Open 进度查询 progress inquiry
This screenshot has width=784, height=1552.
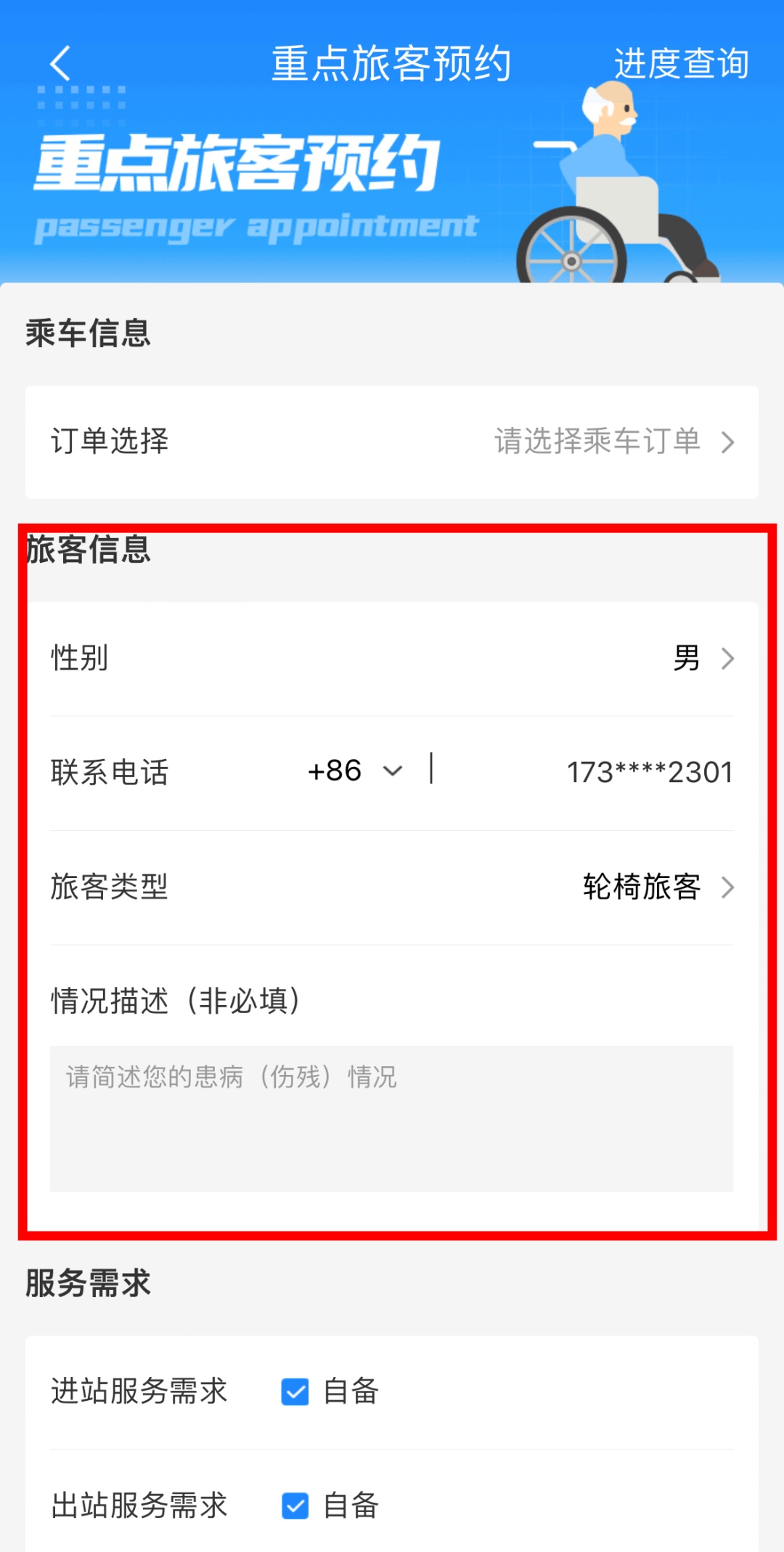pos(681,63)
